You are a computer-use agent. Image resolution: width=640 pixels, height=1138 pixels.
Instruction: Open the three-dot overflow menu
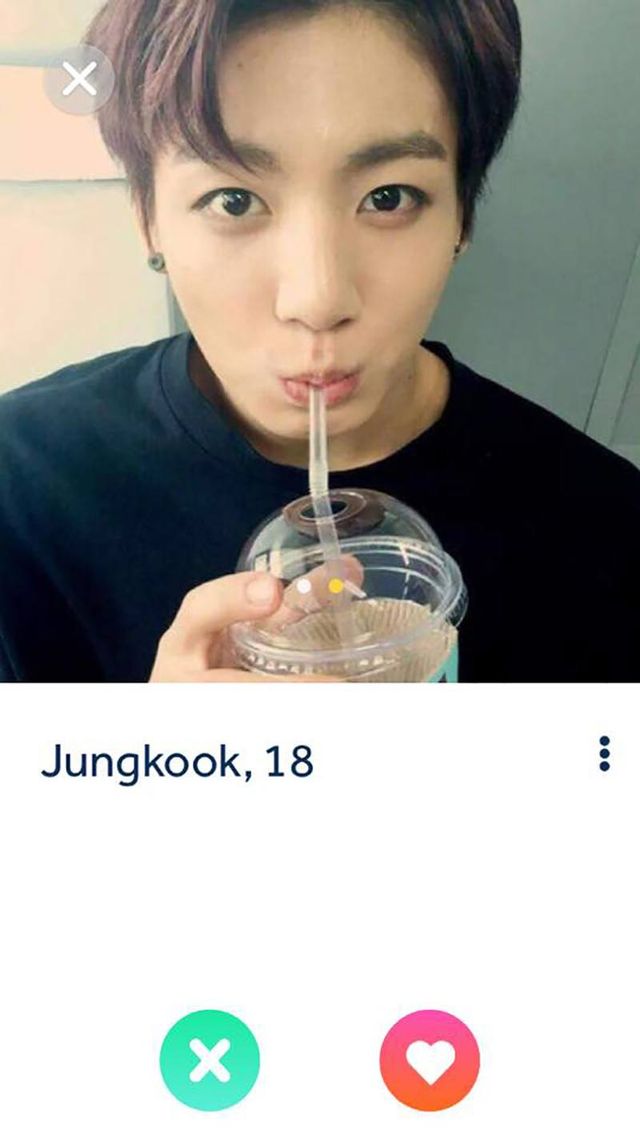coord(604,754)
